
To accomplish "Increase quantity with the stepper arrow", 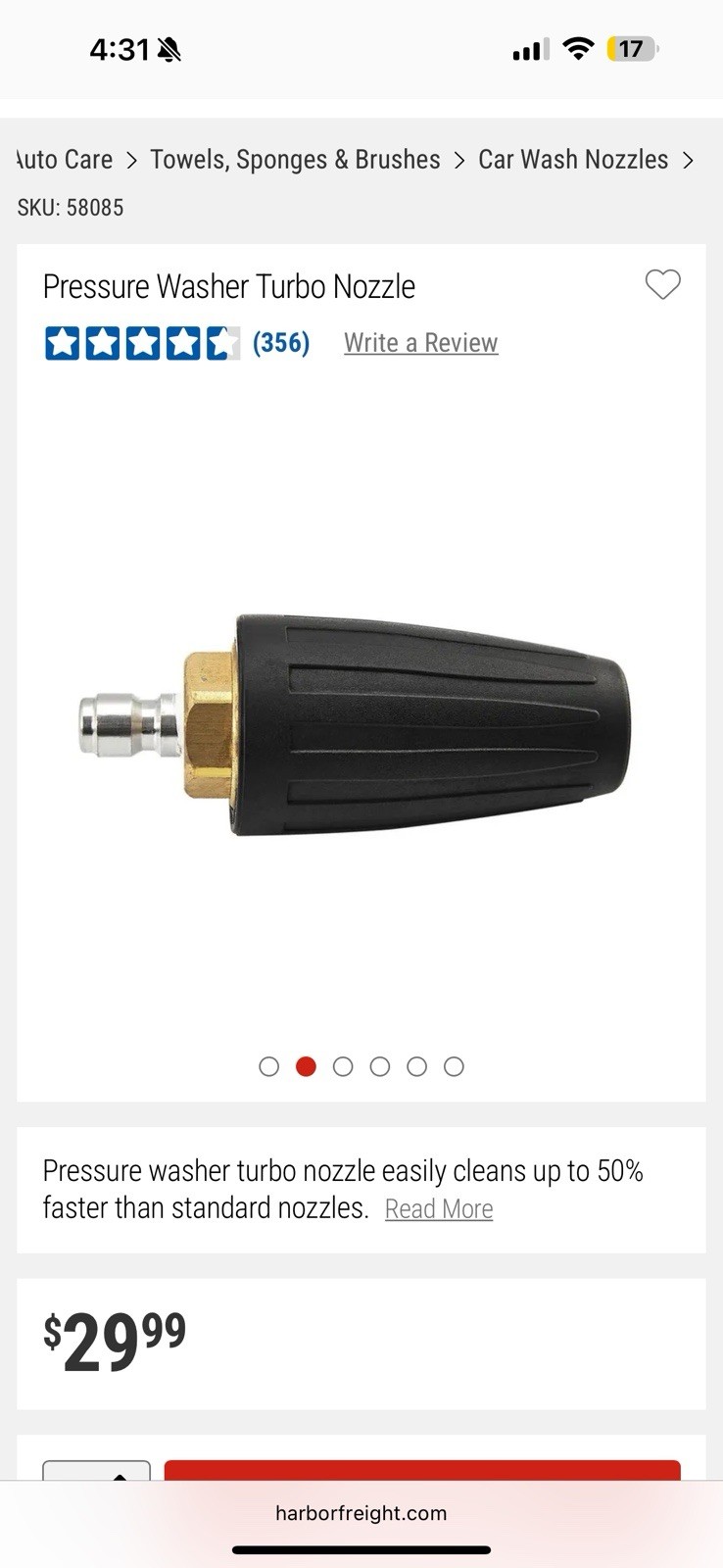I will [x=120, y=1475].
